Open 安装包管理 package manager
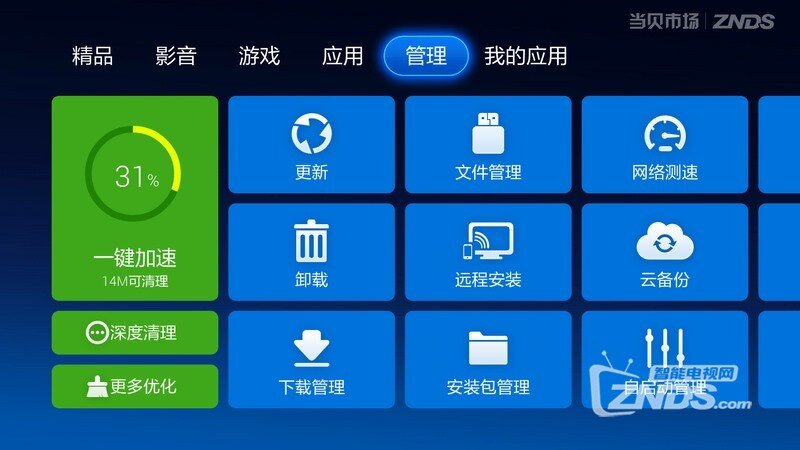 (x=488, y=359)
